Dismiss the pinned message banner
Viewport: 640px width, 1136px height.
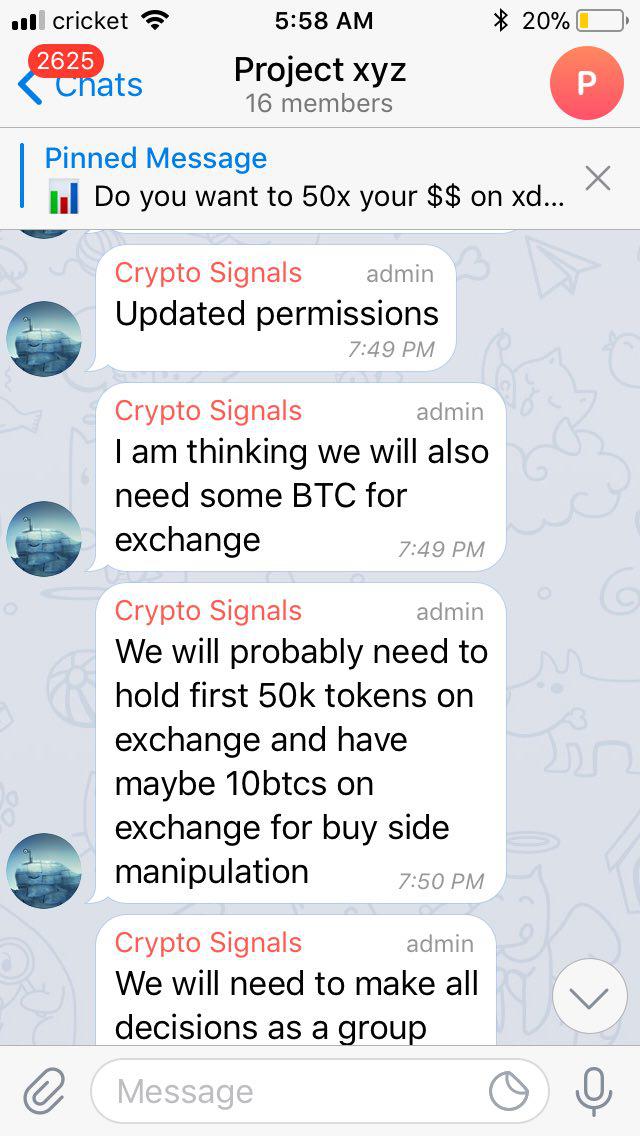pos(598,178)
